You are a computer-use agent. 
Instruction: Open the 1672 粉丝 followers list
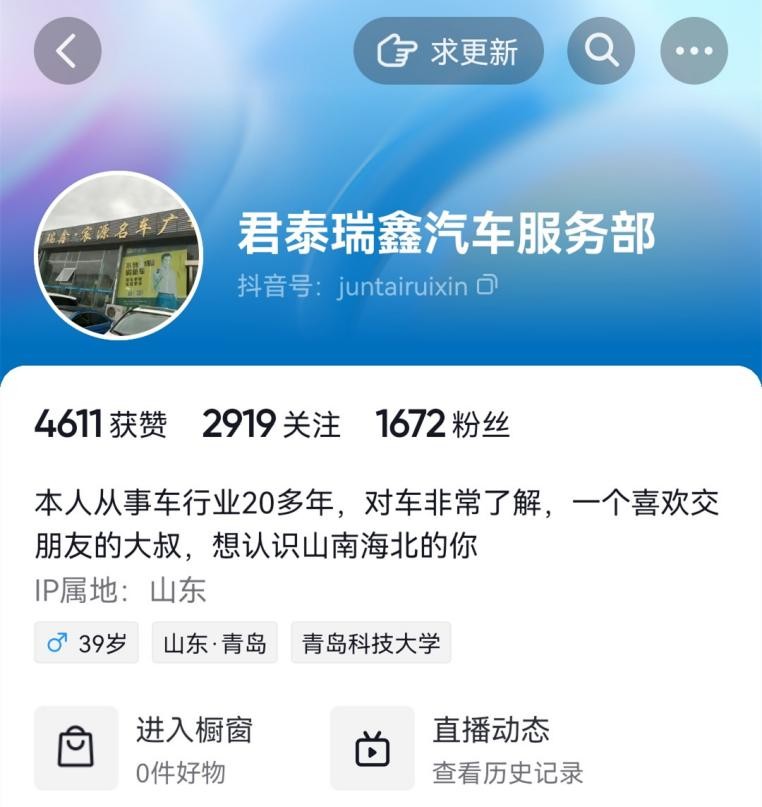tap(442, 425)
